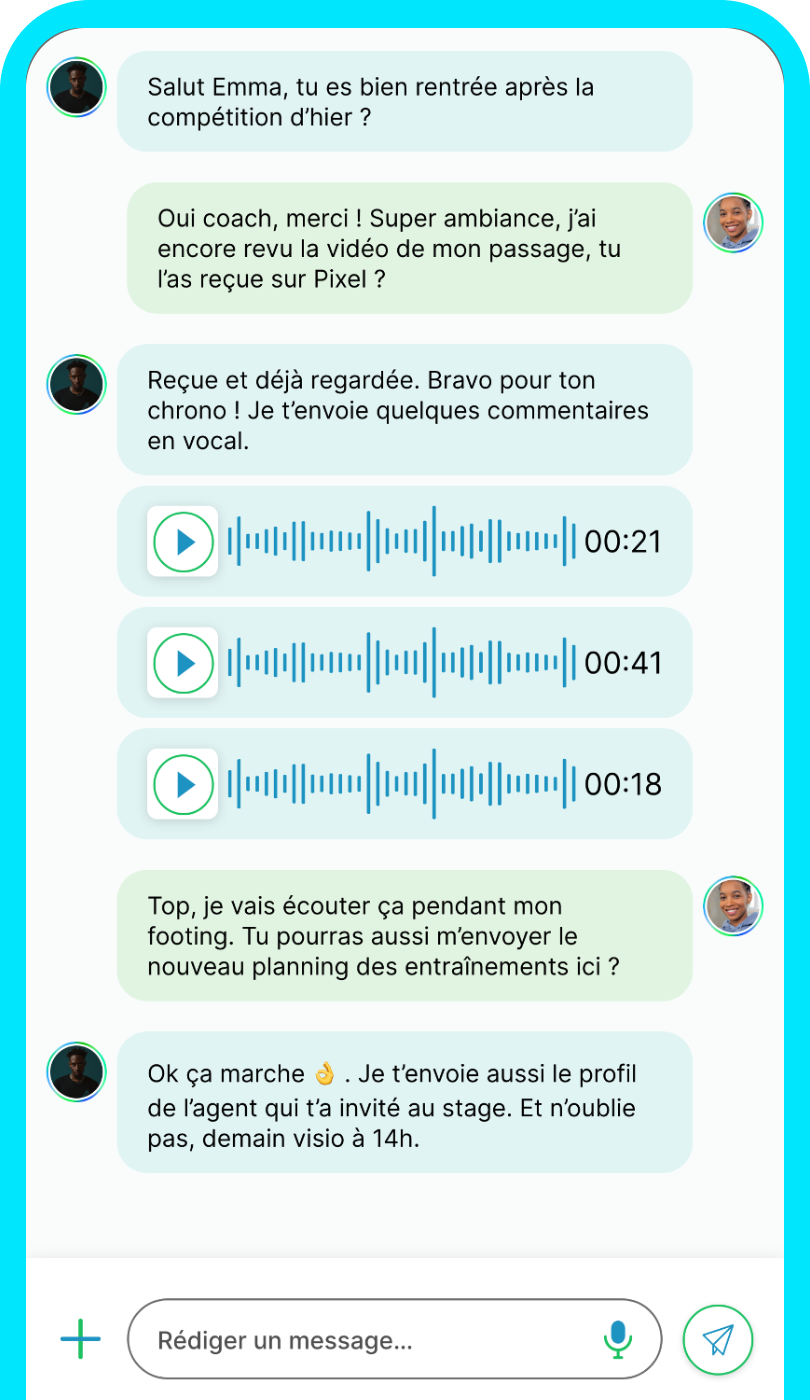The height and width of the screenshot is (1400, 810).
Task: Play the 00:18 voice message
Action: [x=183, y=784]
